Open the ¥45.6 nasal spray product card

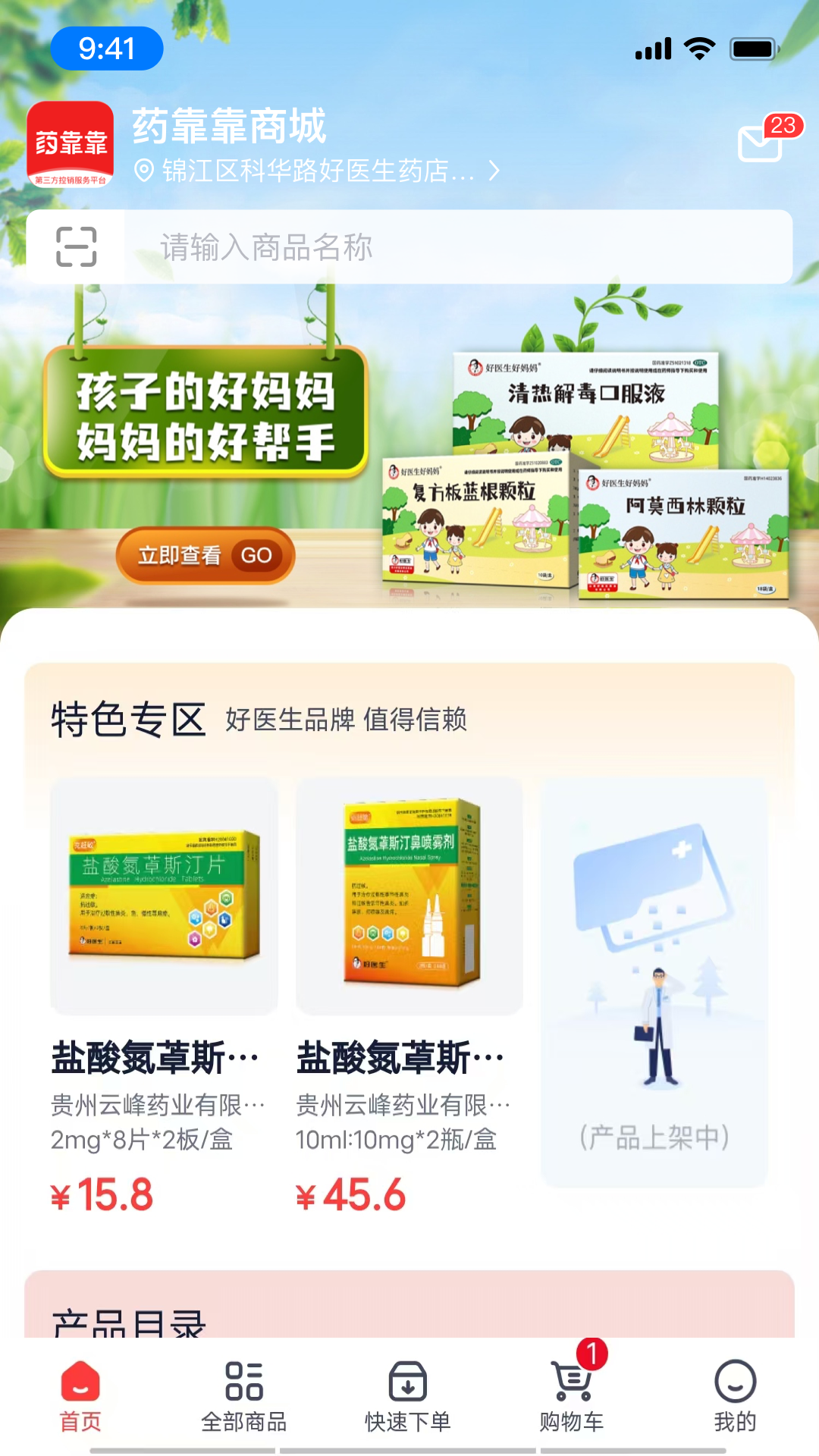tap(409, 993)
